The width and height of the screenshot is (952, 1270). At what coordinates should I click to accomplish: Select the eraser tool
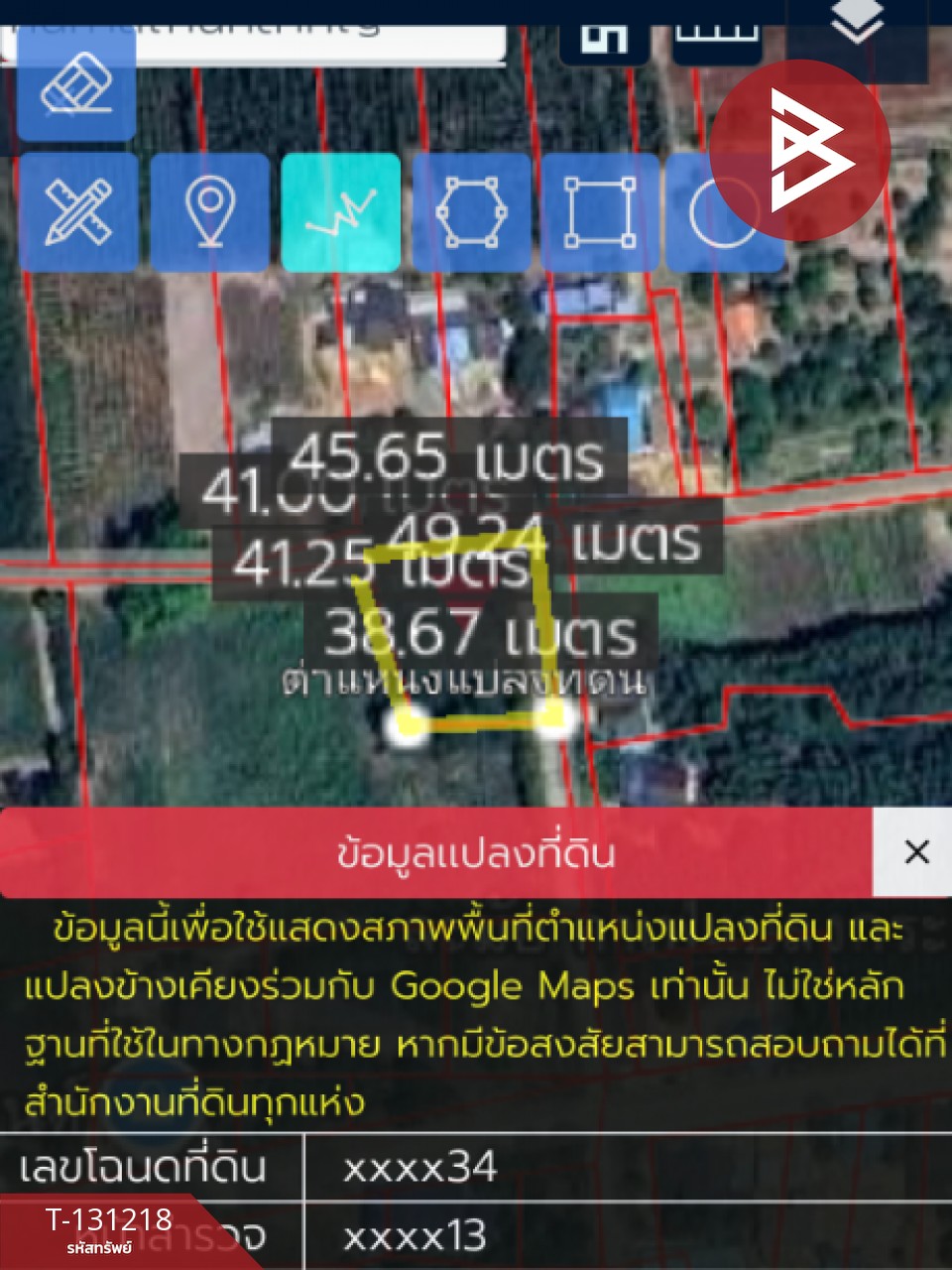click(76, 87)
